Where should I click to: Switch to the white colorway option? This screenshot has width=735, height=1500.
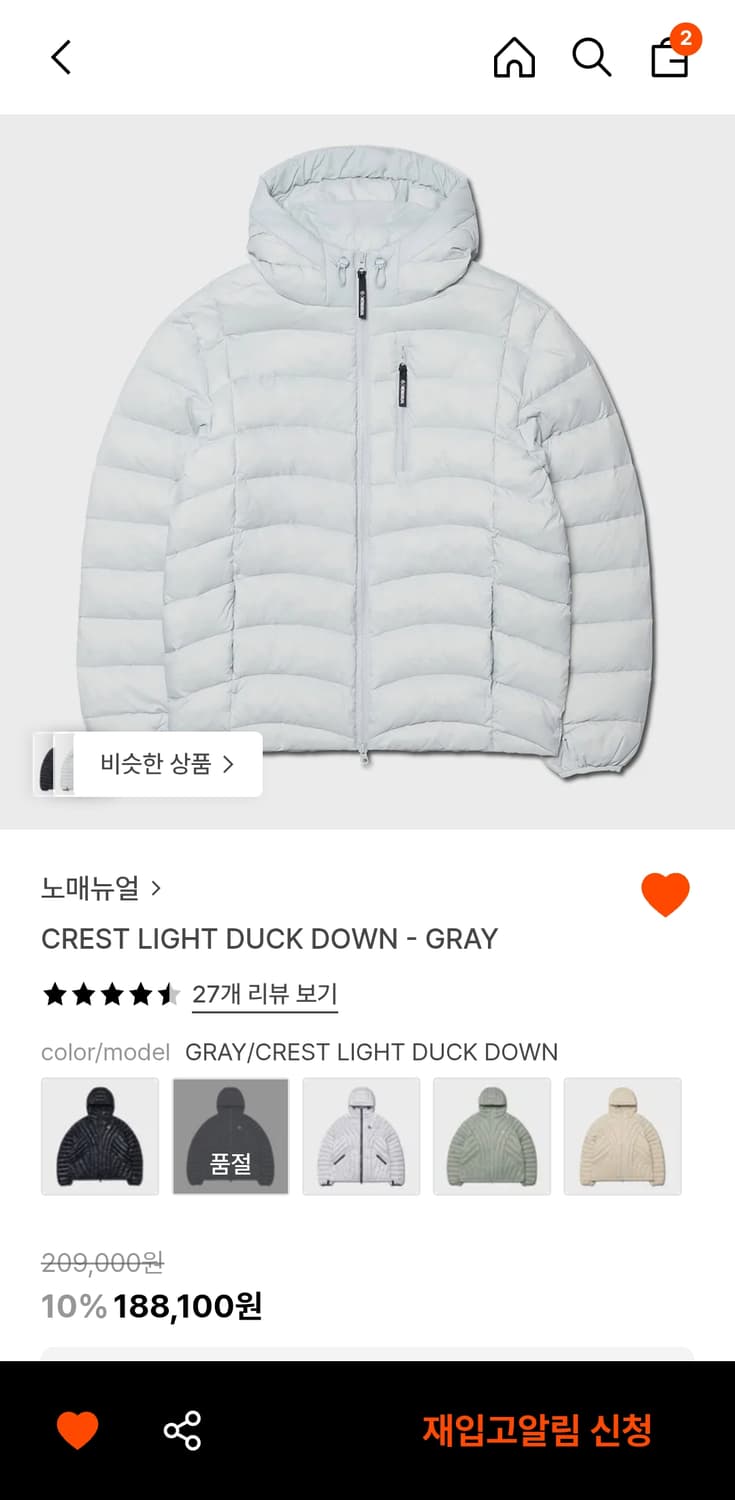(x=361, y=1135)
